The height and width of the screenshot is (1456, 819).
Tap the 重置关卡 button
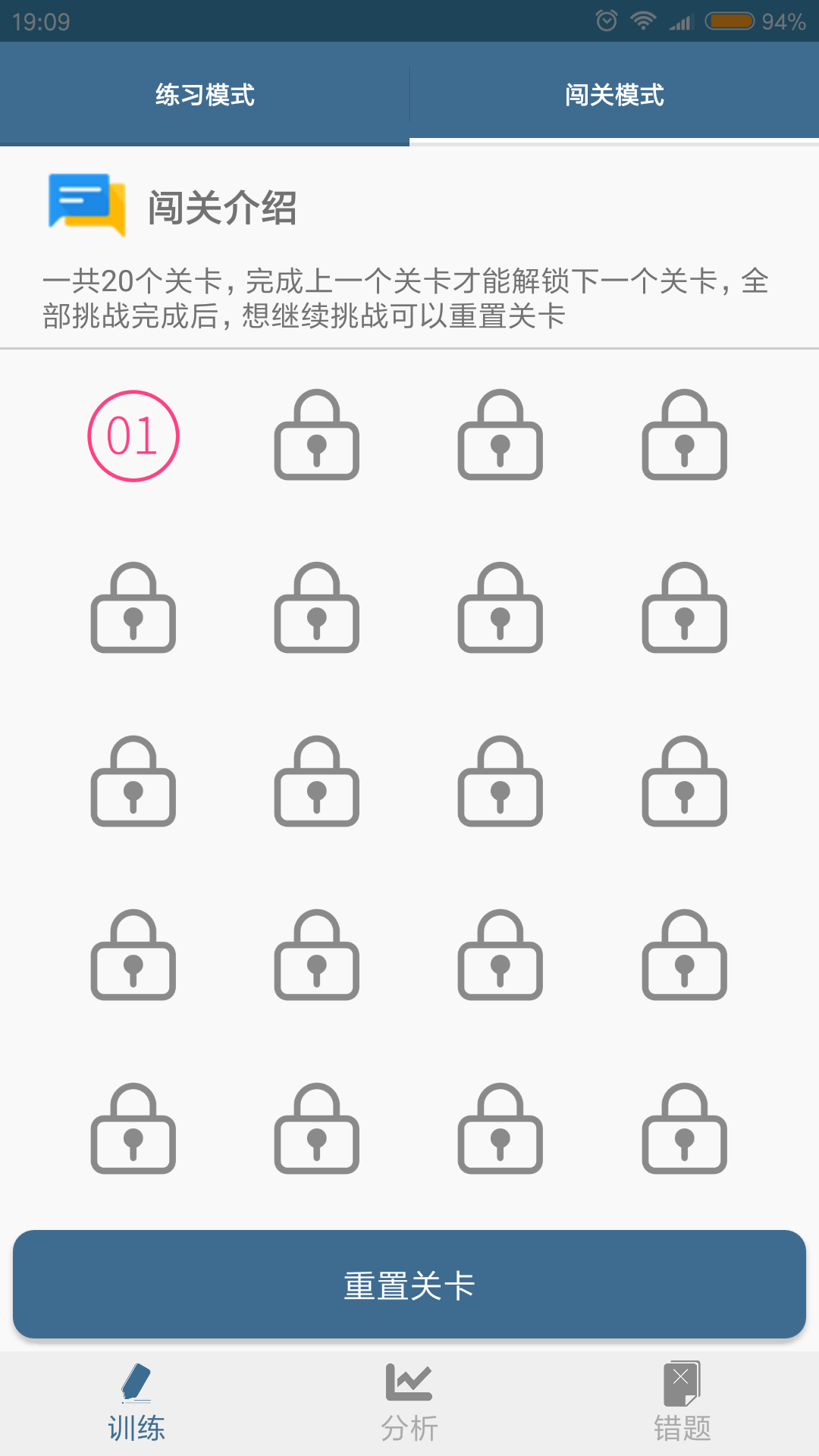[409, 1285]
